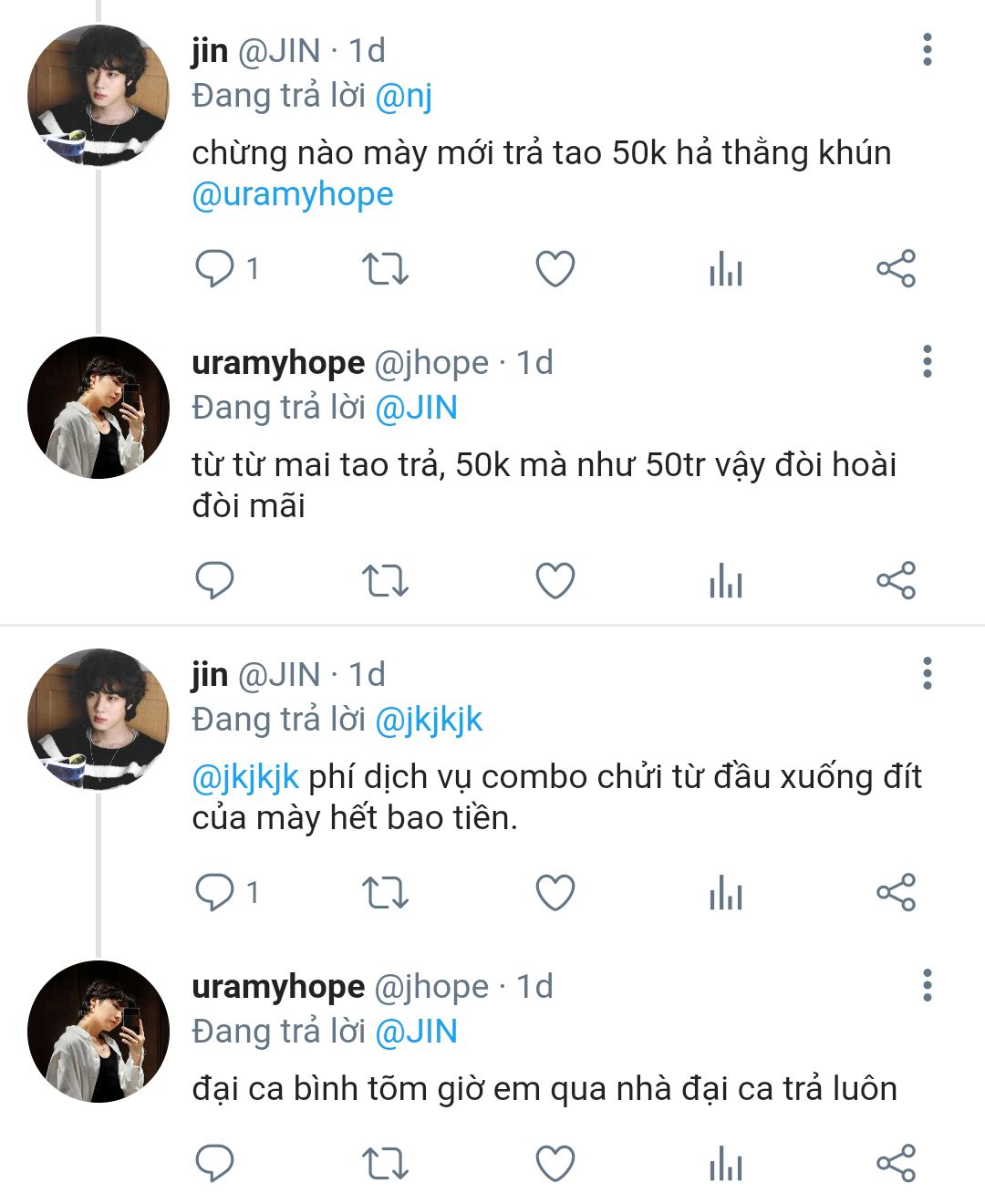
Task: Share jin's tweet mentioning @jkjkjk
Action: coord(896,893)
